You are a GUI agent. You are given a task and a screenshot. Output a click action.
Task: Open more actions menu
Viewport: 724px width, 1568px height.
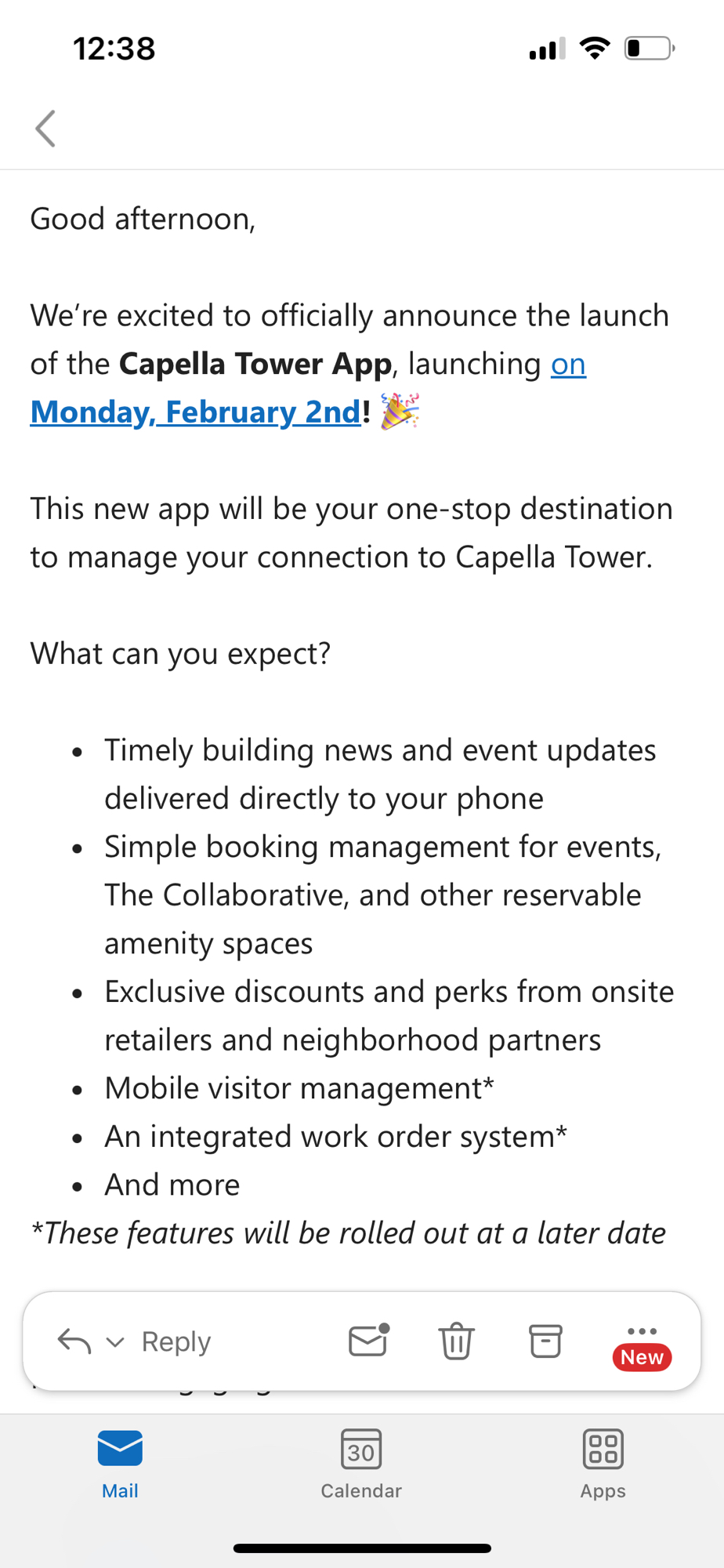click(x=642, y=1331)
